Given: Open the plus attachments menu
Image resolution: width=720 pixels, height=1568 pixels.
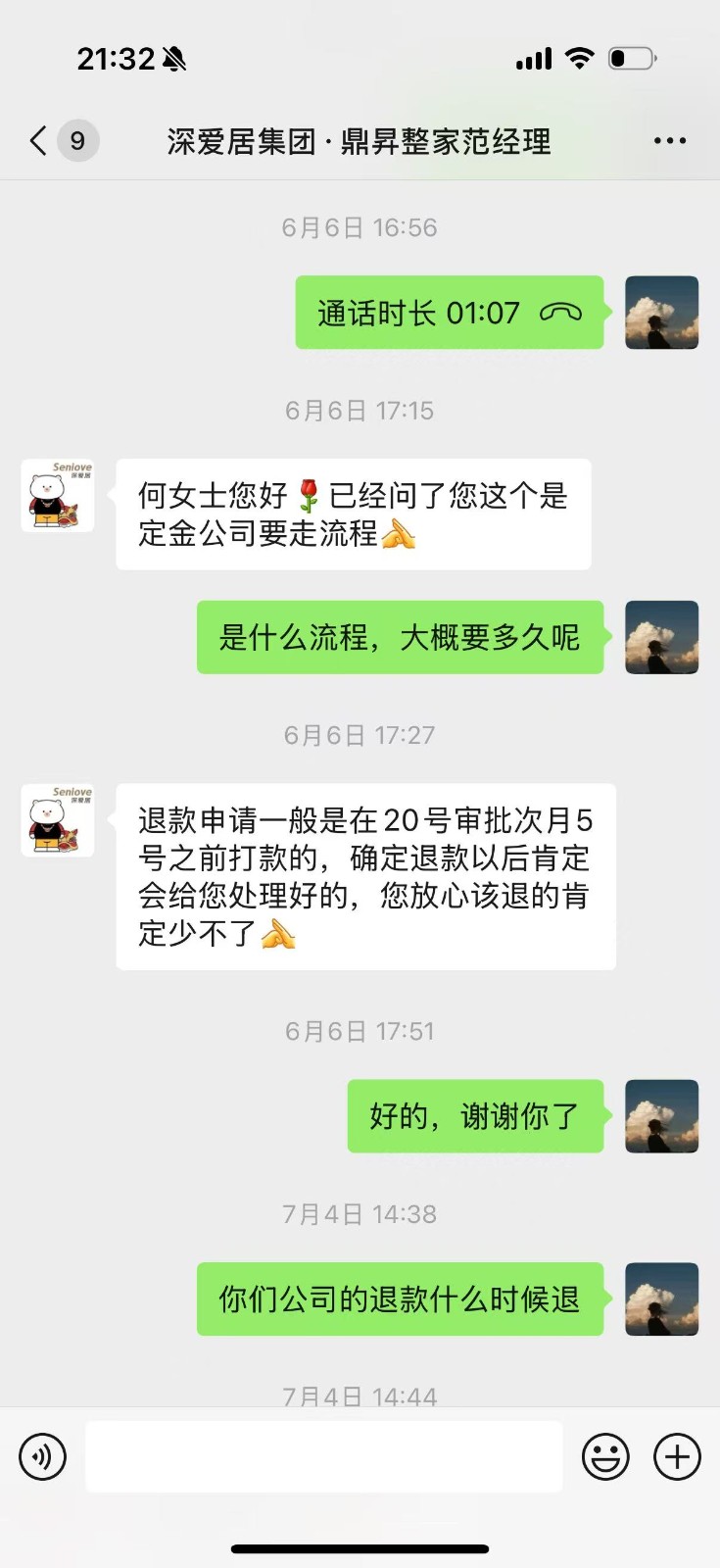Looking at the screenshot, I should tap(677, 1456).
